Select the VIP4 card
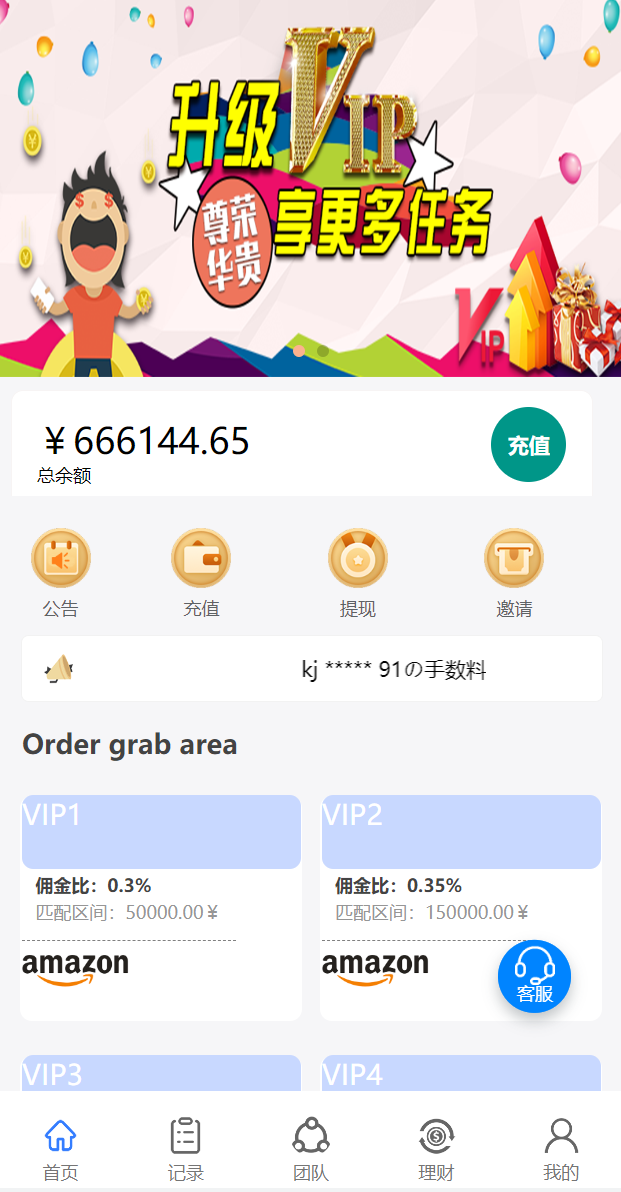This screenshot has height=1192, width=621. point(461,1072)
